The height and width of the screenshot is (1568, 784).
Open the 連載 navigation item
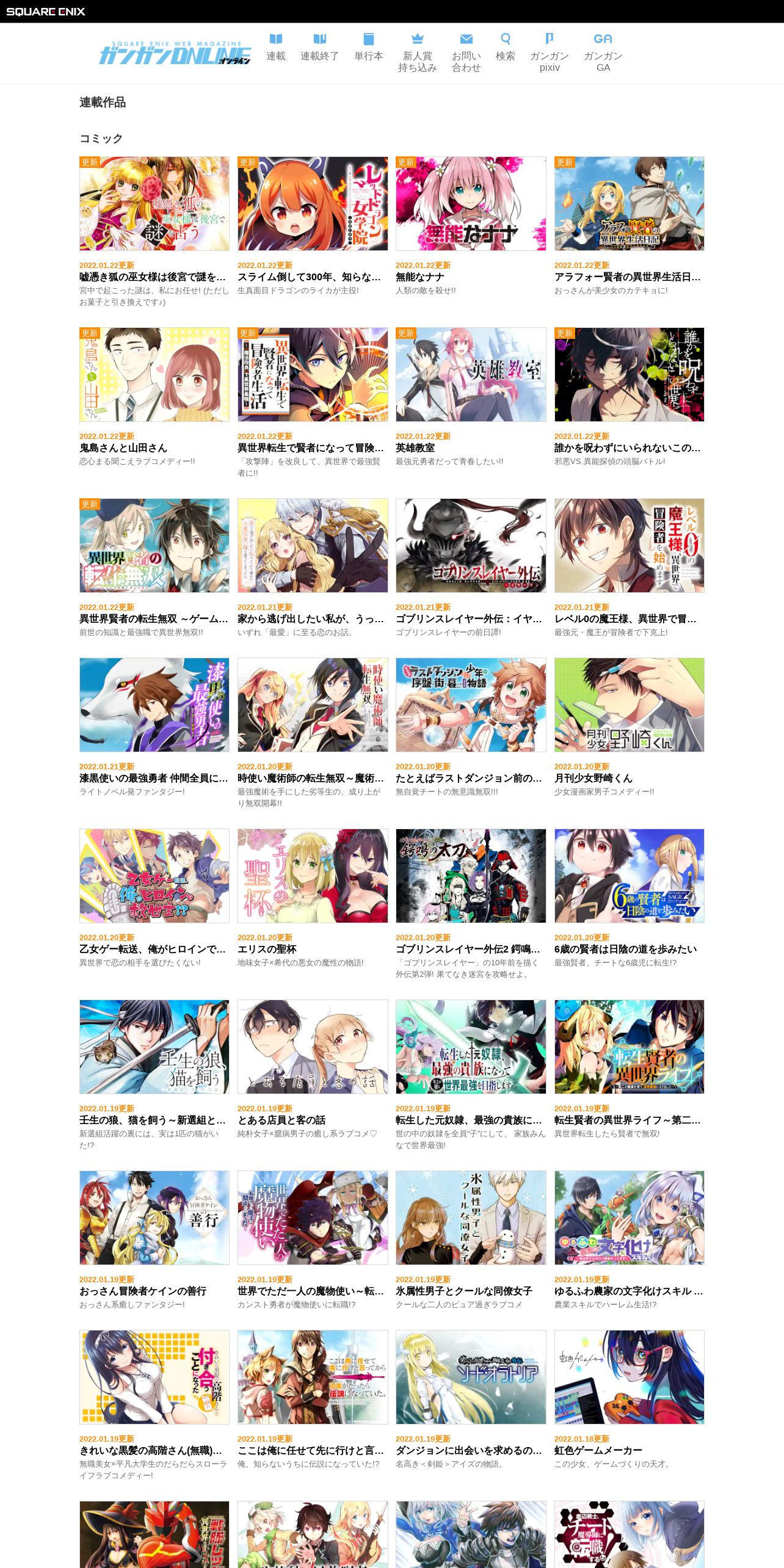(x=276, y=48)
